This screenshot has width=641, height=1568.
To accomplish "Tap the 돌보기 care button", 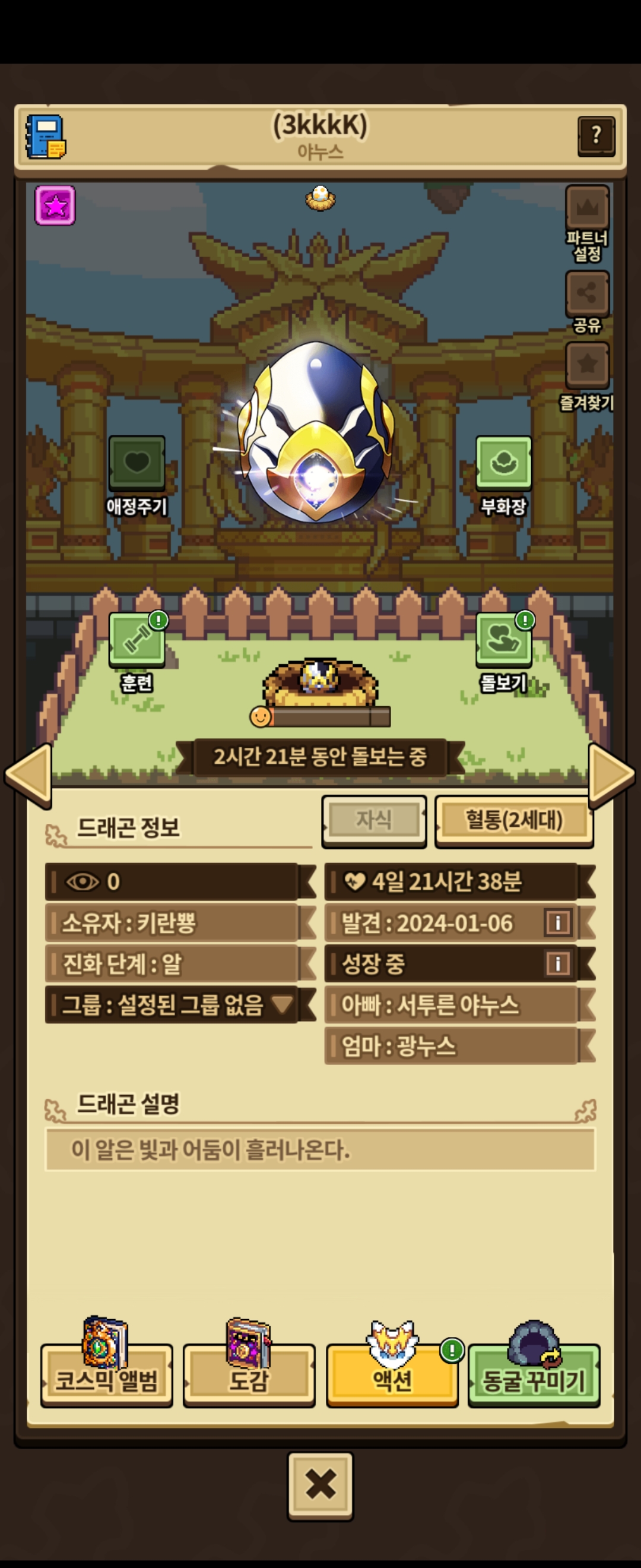I will click(x=503, y=653).
